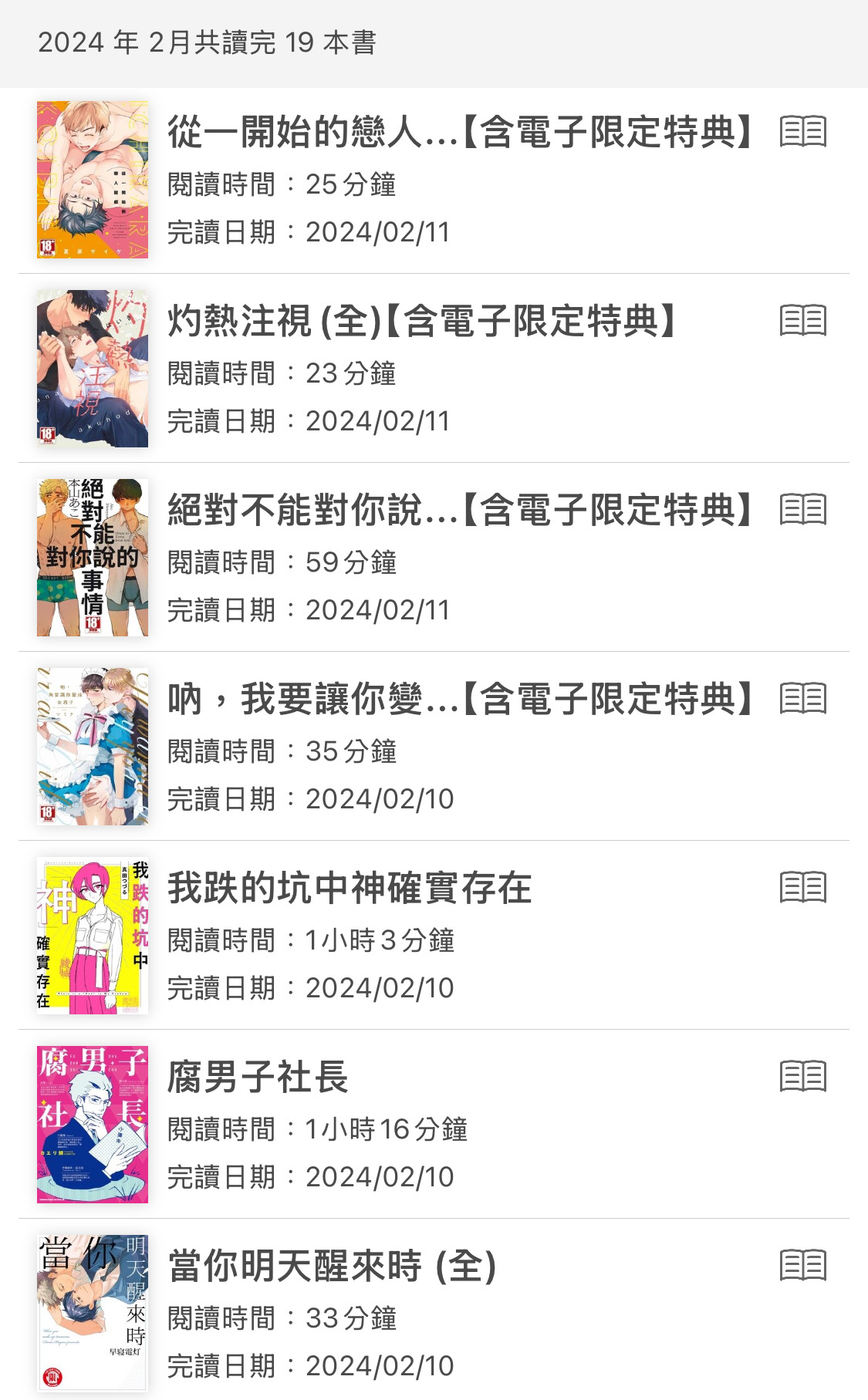Open the book 從一開始的戀人
Screen dimensions: 868x1400
[434, 180]
